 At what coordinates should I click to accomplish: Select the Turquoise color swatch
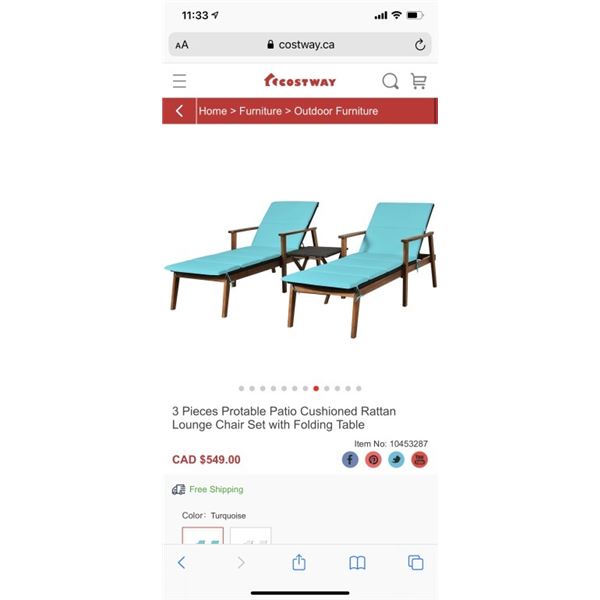pyautogui.click(x=203, y=537)
